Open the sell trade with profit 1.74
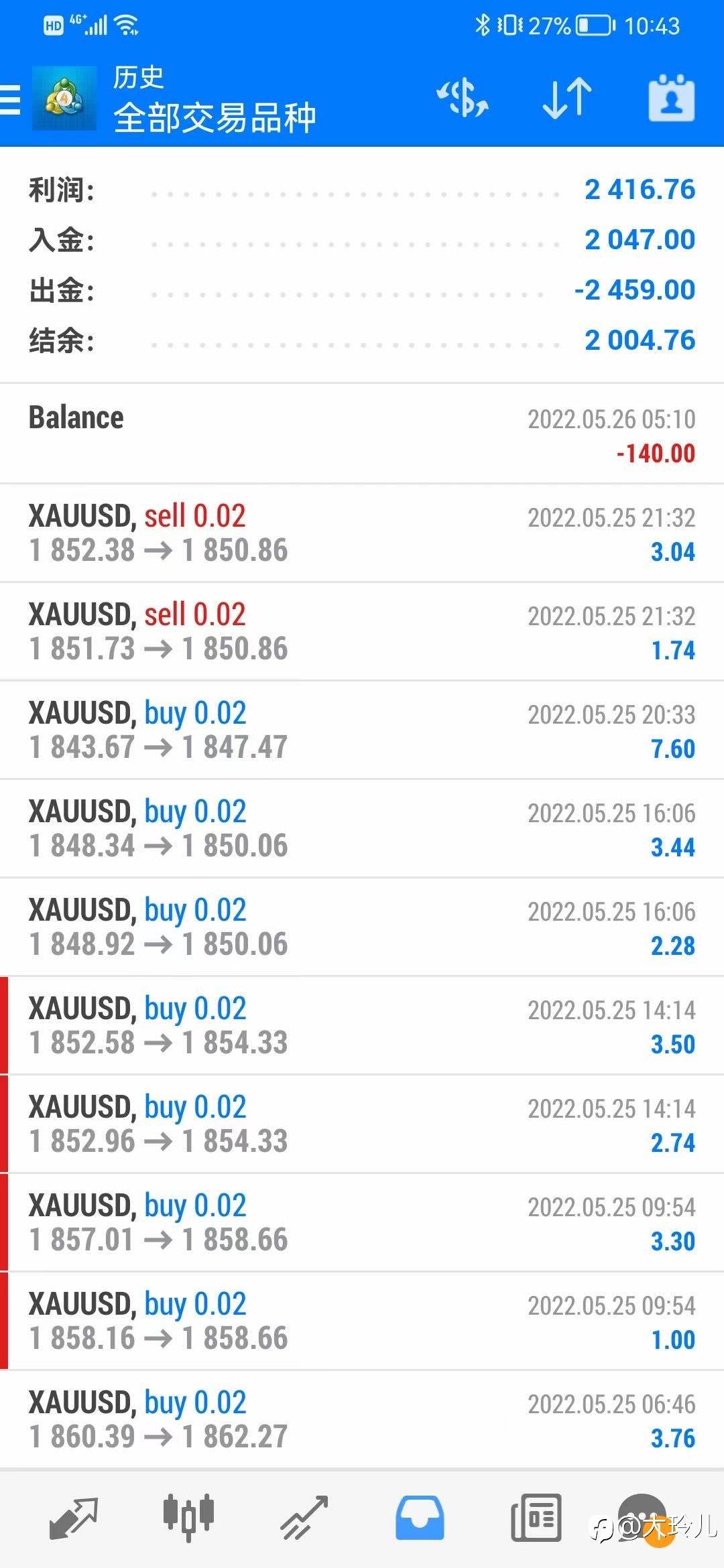 (362, 632)
